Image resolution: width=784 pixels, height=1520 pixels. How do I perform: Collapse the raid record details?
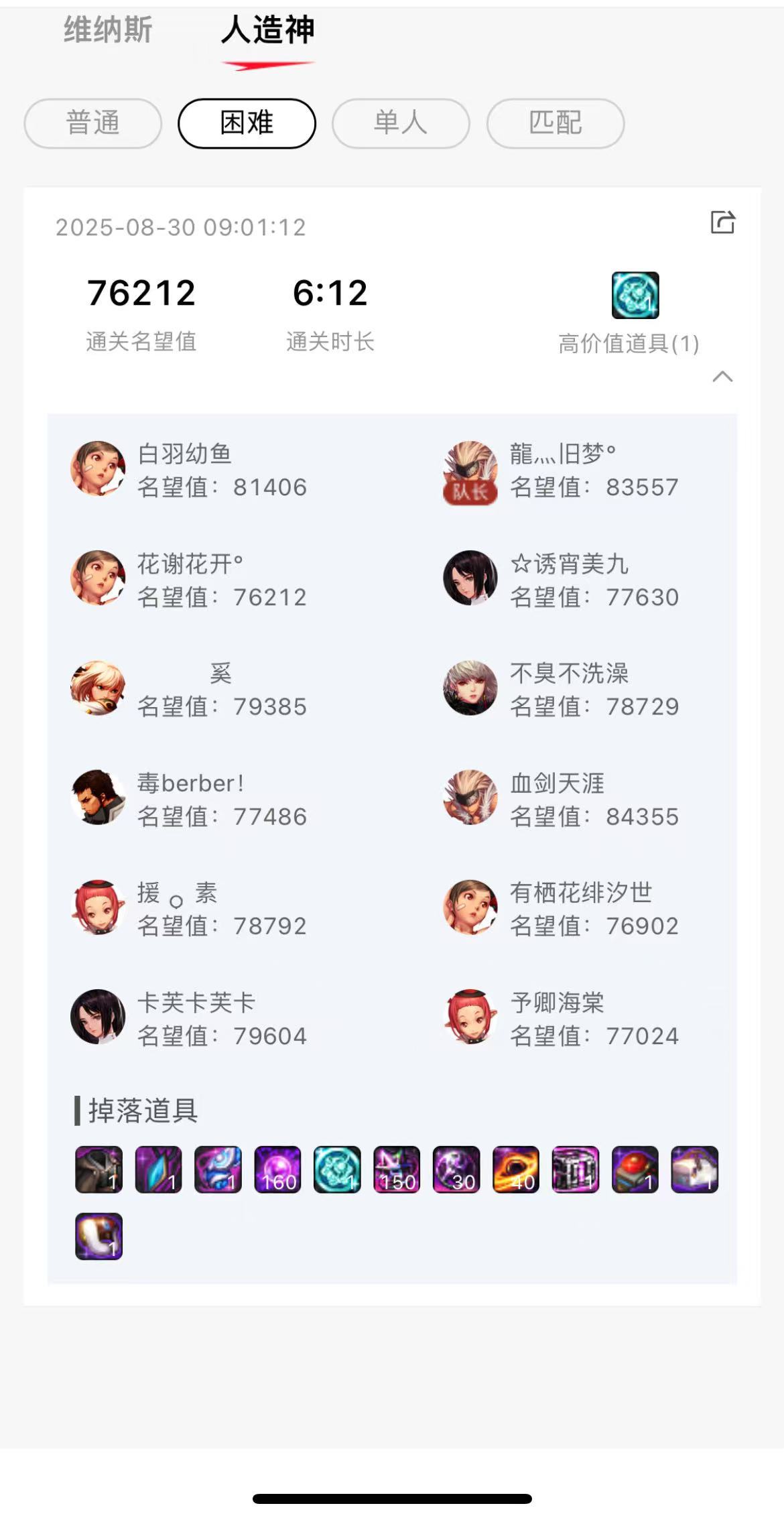[722, 377]
